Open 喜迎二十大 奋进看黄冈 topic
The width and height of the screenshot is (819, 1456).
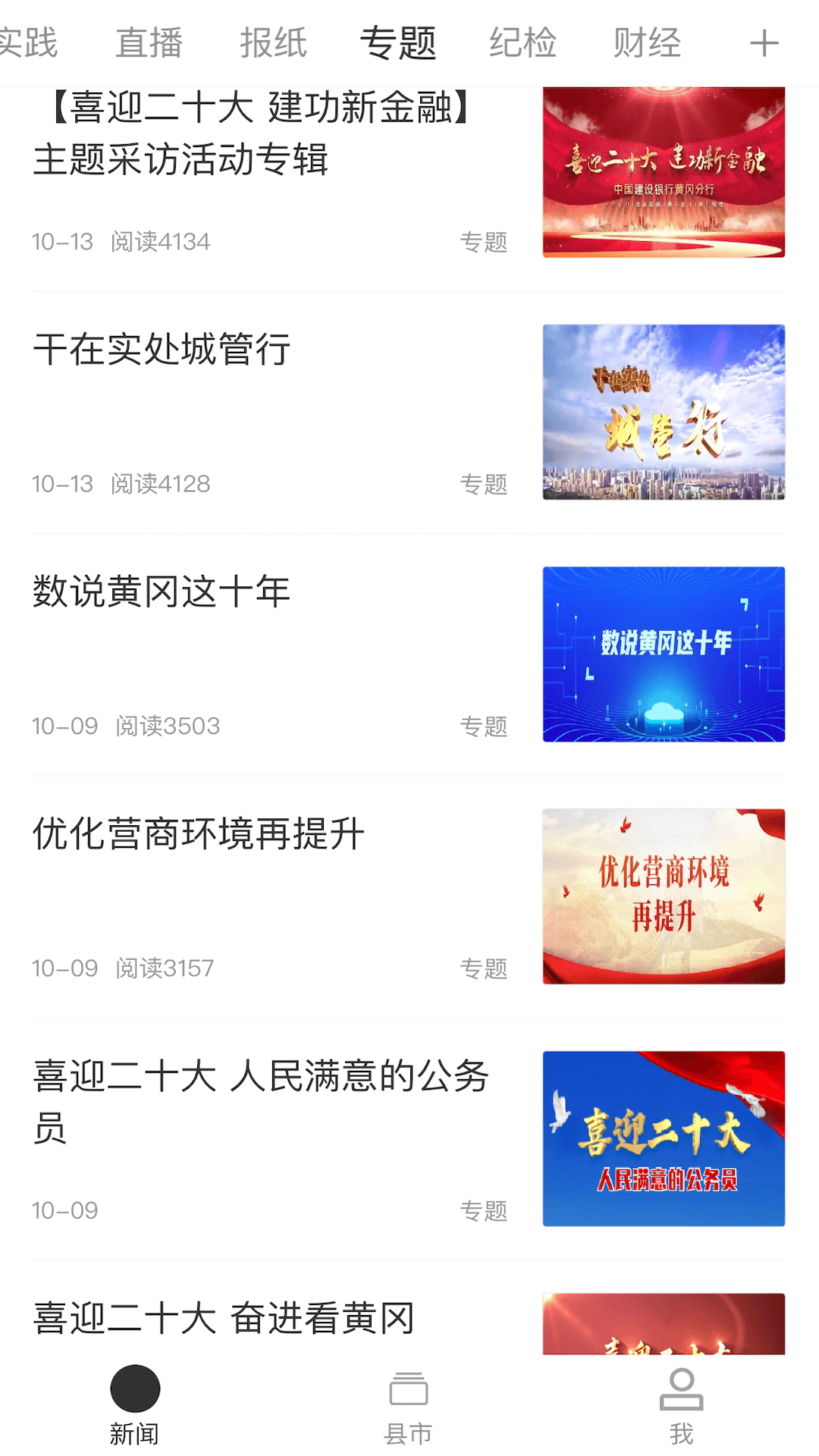[224, 1318]
